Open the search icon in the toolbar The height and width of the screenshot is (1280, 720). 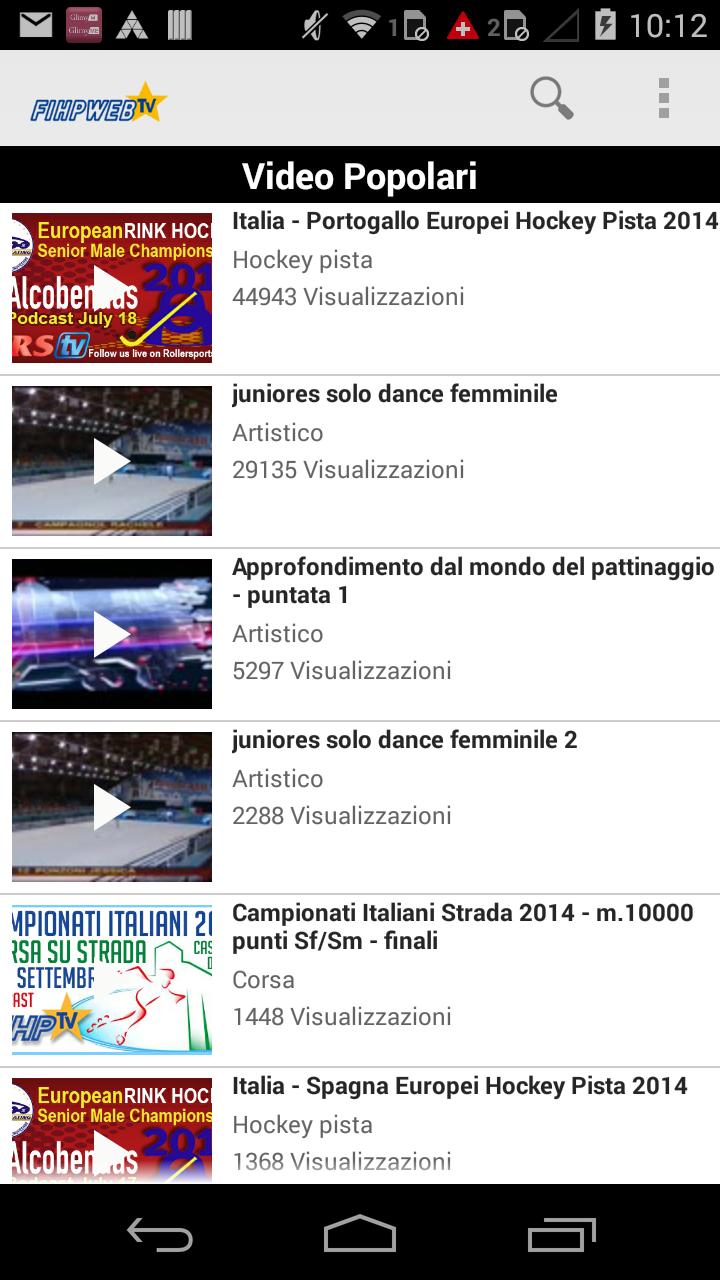[x=549, y=97]
